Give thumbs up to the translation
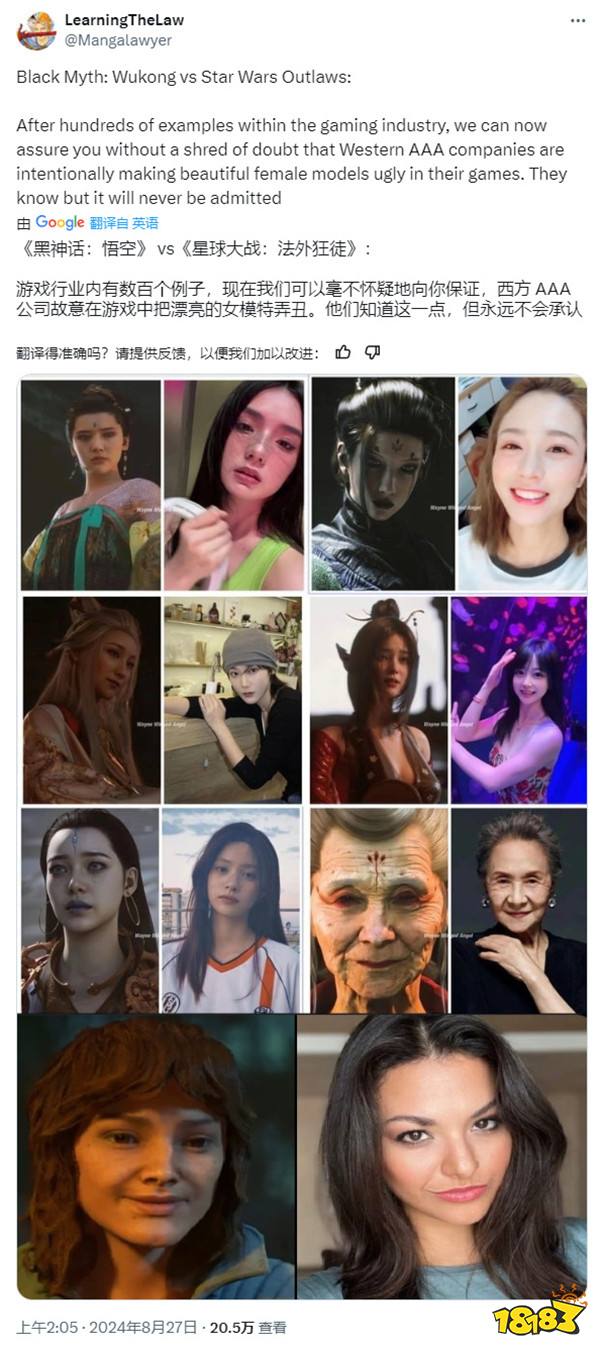This screenshot has width=600, height=1352. 343,353
